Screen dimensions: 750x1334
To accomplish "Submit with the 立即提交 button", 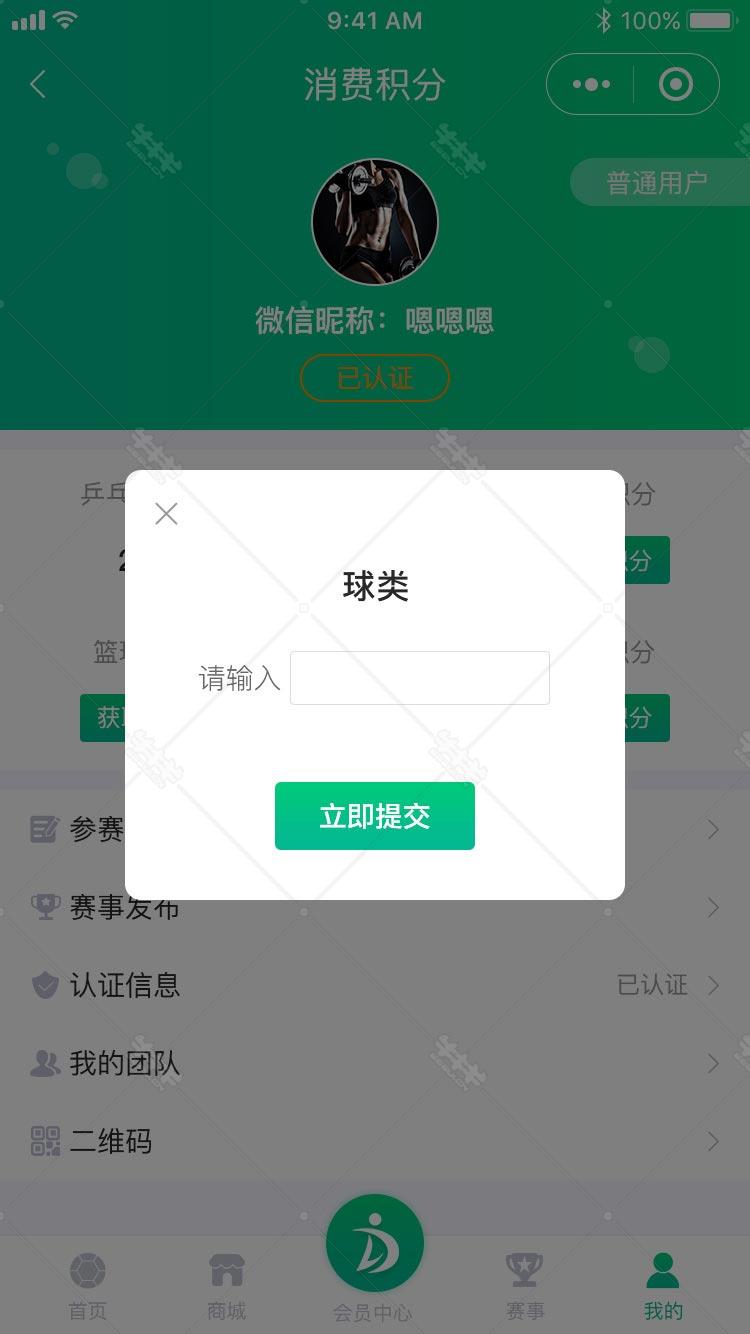I will point(375,816).
